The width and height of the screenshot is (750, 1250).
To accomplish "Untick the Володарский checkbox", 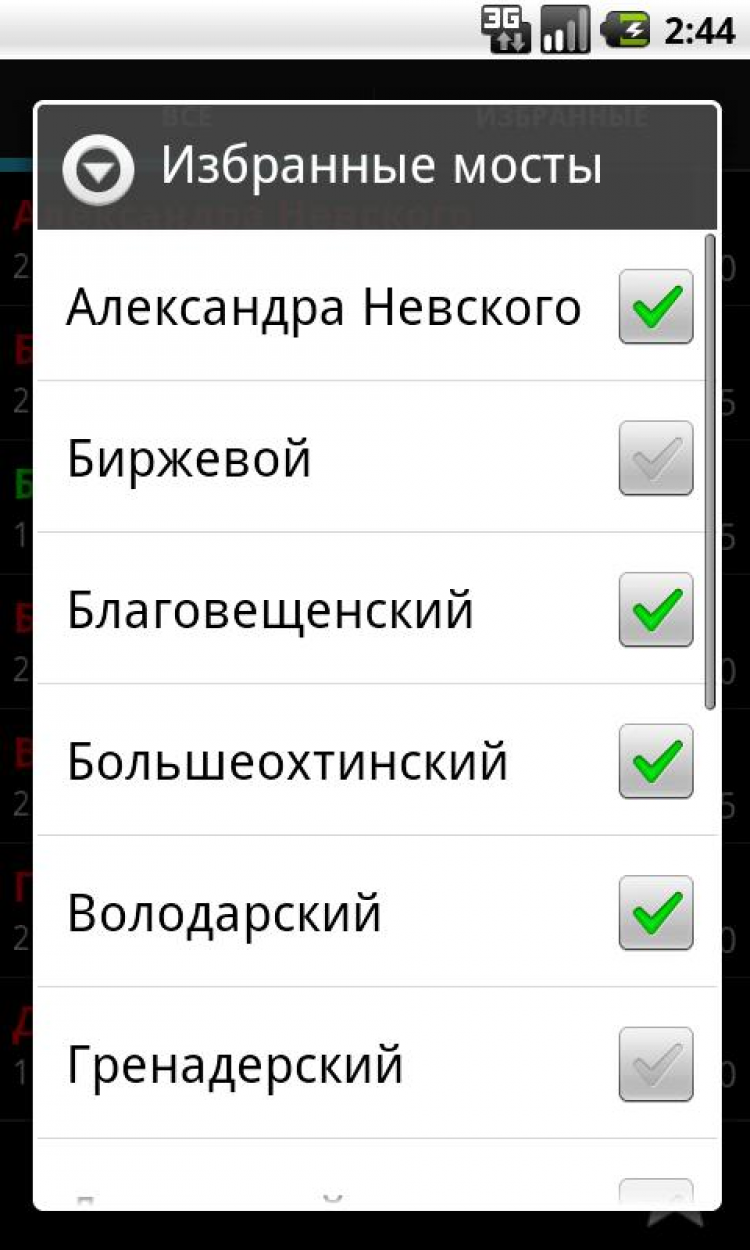I will tap(655, 912).
